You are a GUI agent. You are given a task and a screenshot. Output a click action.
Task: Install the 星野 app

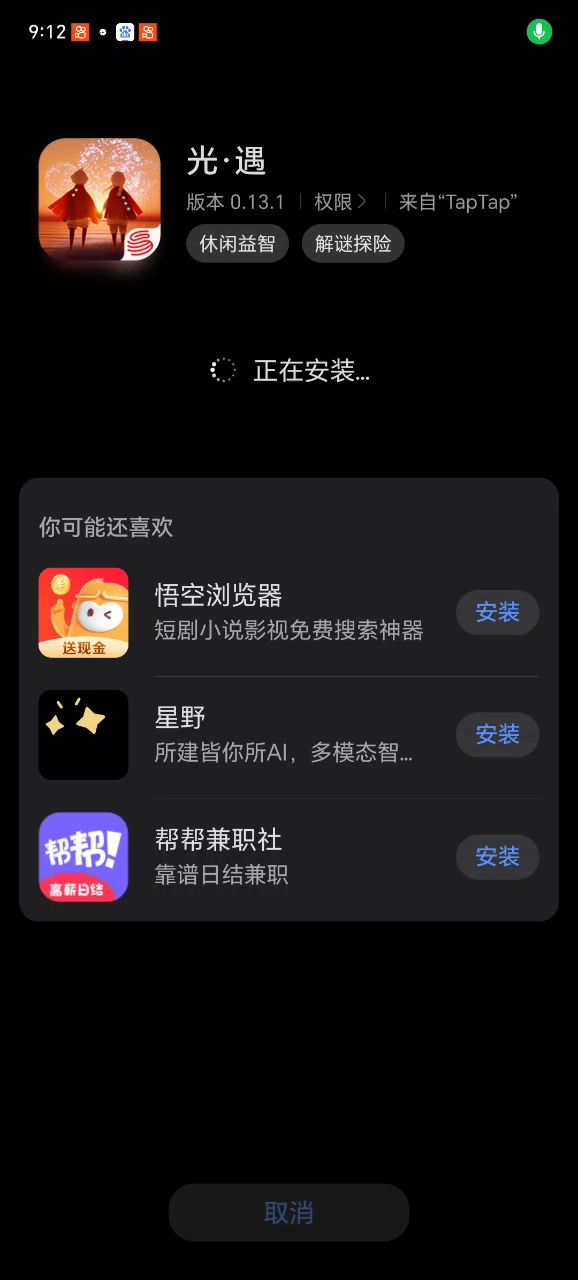tap(497, 735)
